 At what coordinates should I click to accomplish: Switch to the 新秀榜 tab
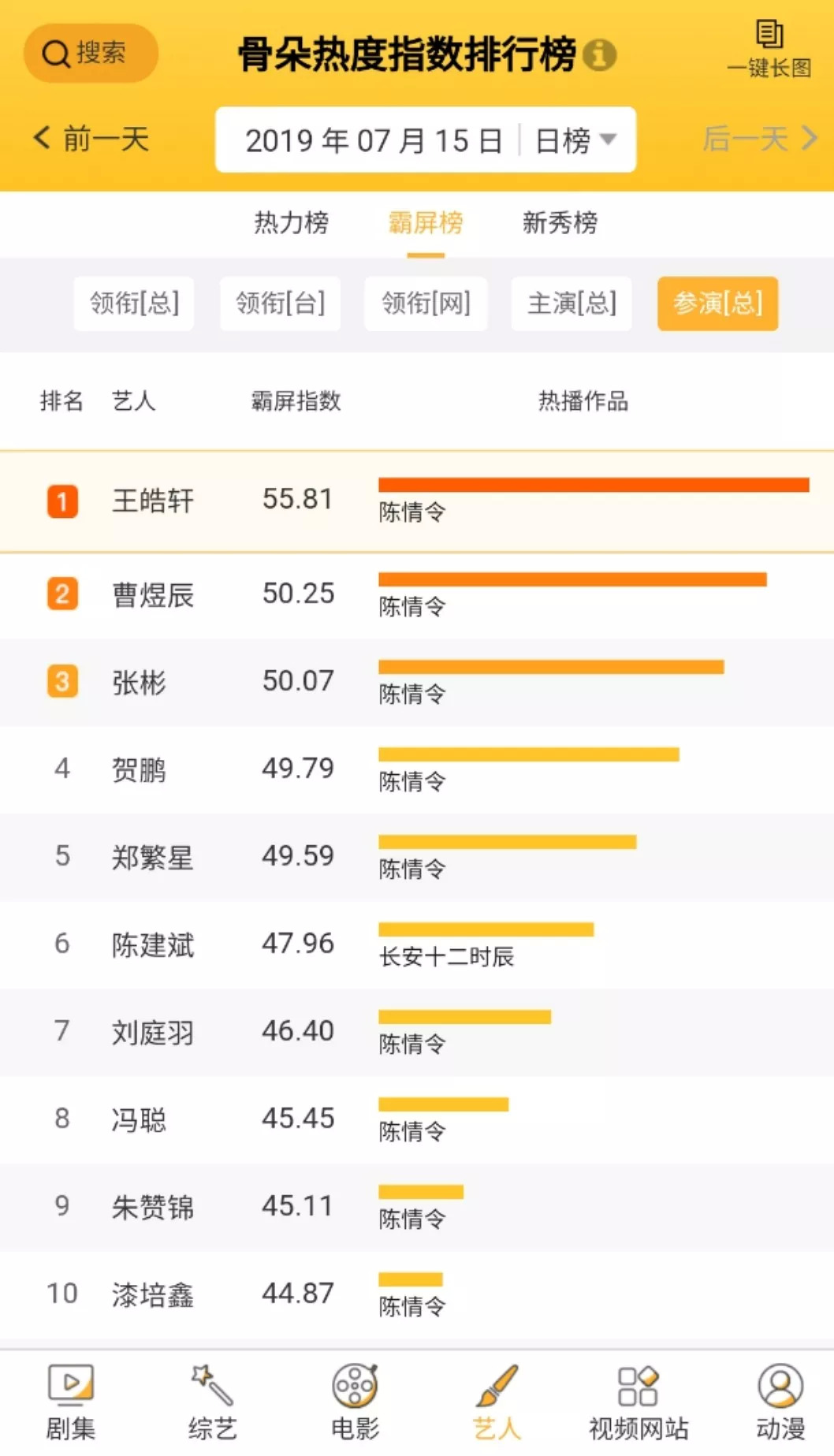tap(560, 223)
